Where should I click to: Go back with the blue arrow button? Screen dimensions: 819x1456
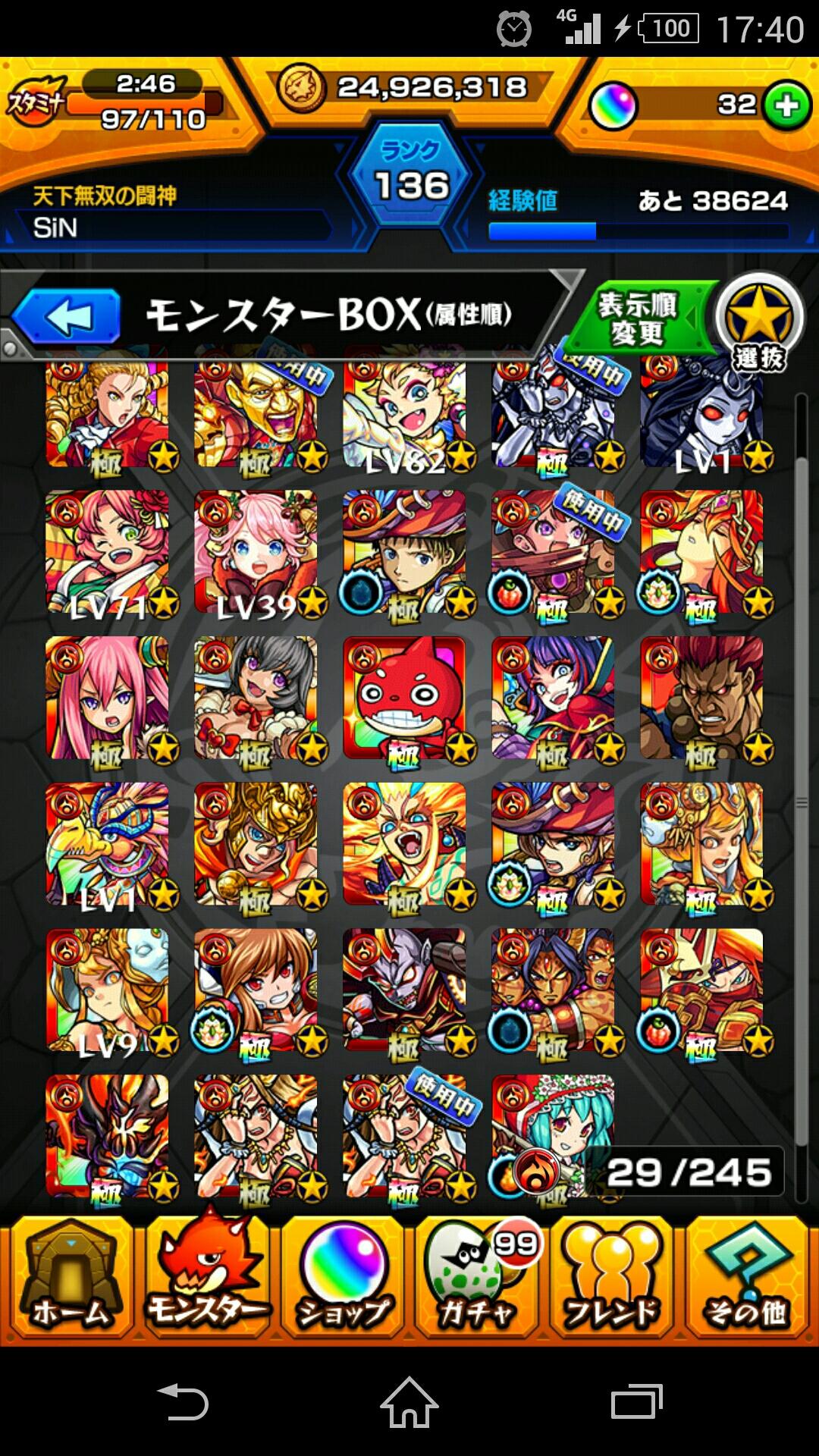coord(67,317)
